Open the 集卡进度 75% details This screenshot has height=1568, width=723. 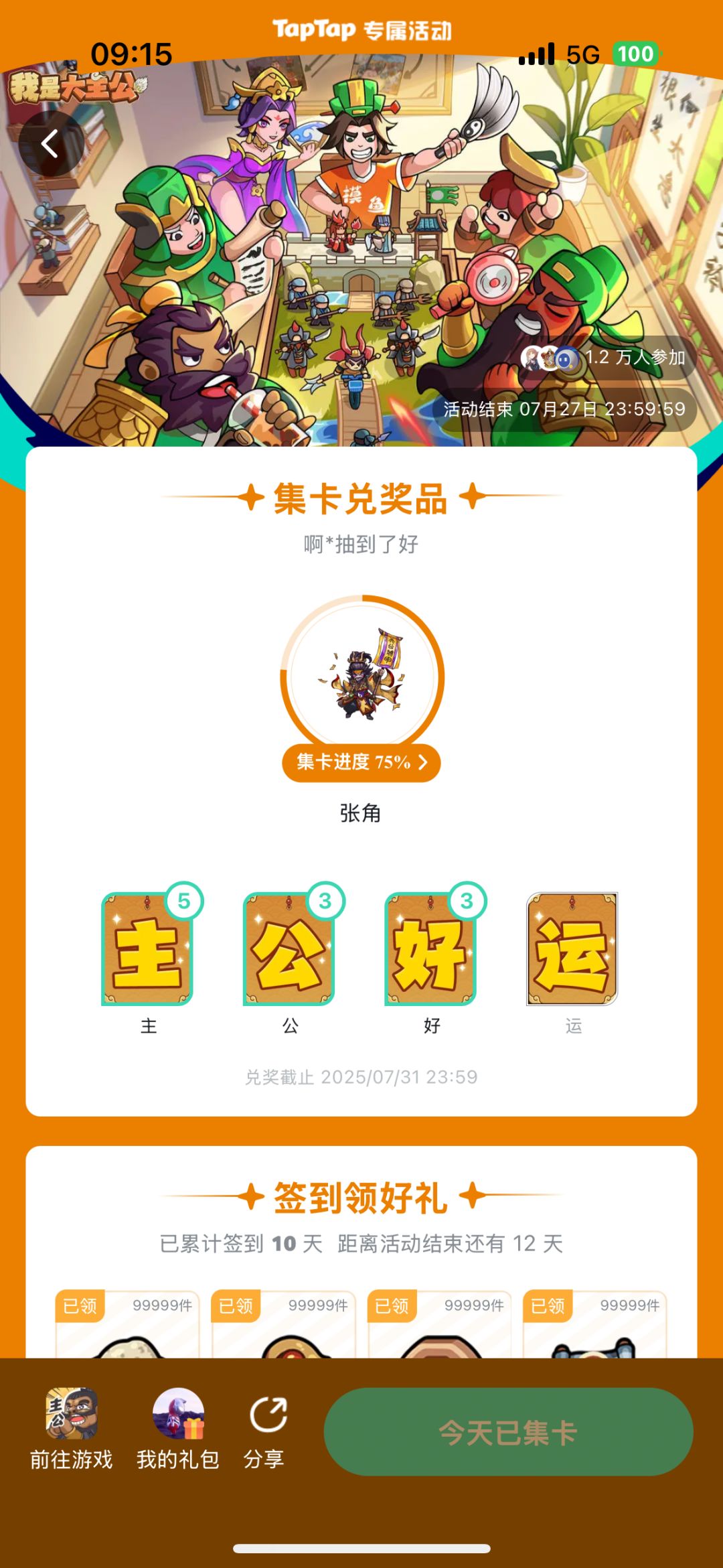click(x=361, y=762)
